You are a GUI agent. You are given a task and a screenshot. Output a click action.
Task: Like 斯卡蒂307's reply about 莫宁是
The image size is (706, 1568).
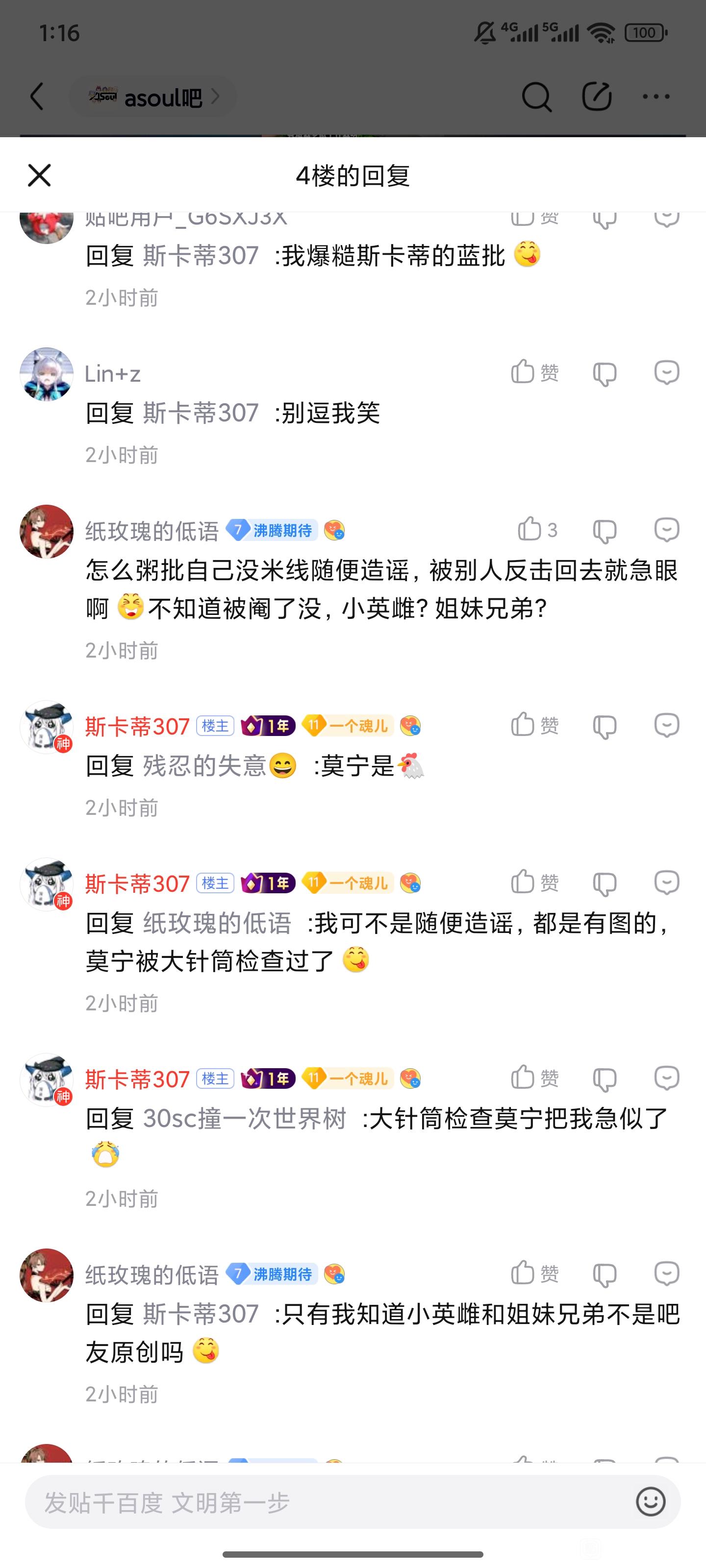coord(533,725)
